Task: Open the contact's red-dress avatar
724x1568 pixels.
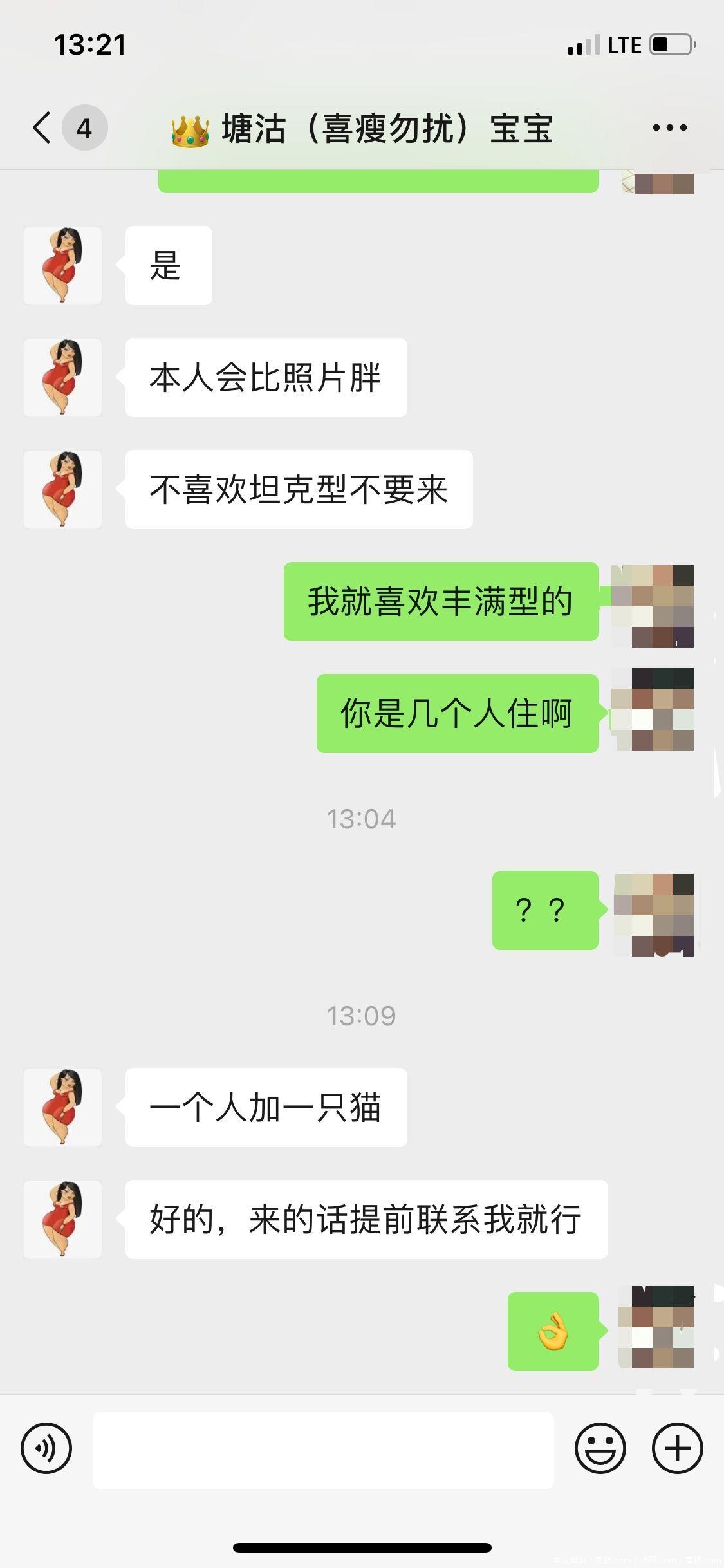Action: coord(62,1106)
